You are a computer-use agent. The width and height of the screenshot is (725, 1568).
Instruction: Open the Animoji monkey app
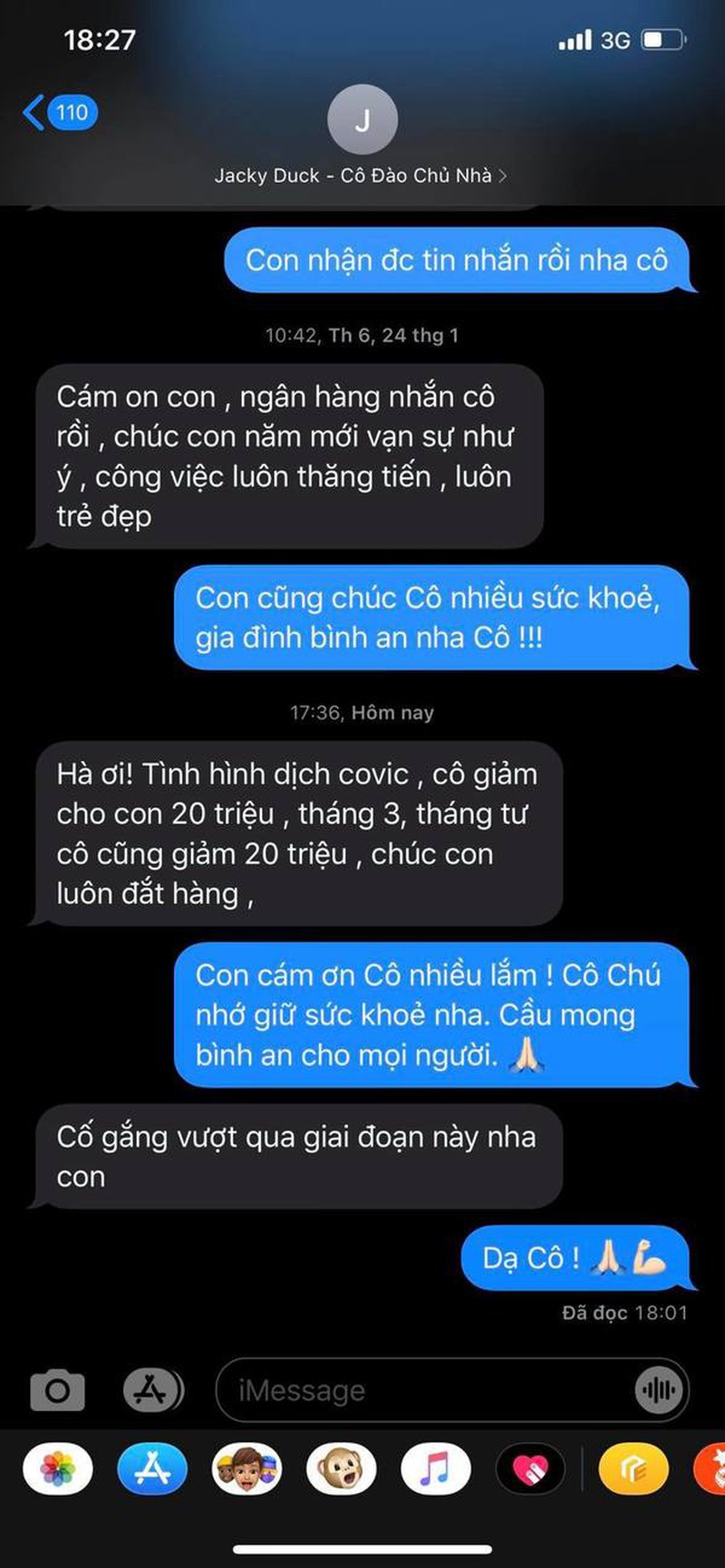click(341, 1468)
